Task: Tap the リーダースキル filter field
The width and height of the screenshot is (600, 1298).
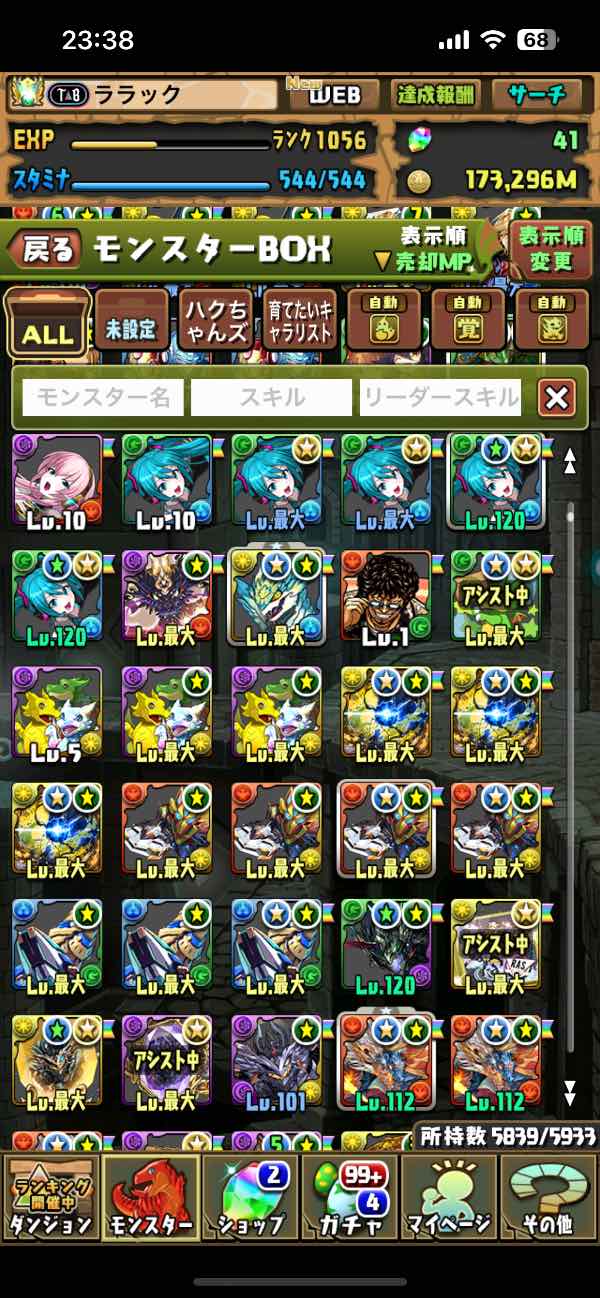Action: tap(441, 398)
